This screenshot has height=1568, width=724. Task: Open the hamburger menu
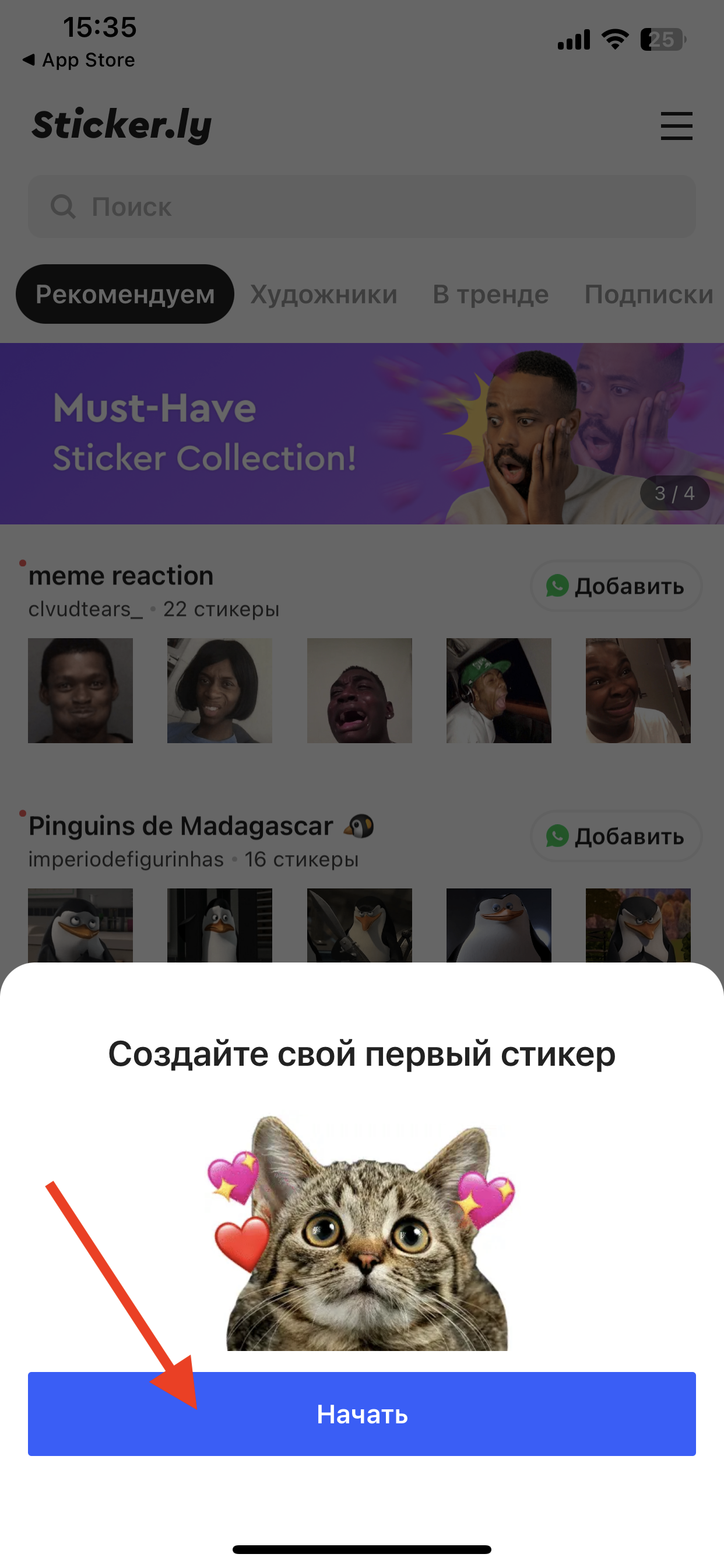[676, 126]
